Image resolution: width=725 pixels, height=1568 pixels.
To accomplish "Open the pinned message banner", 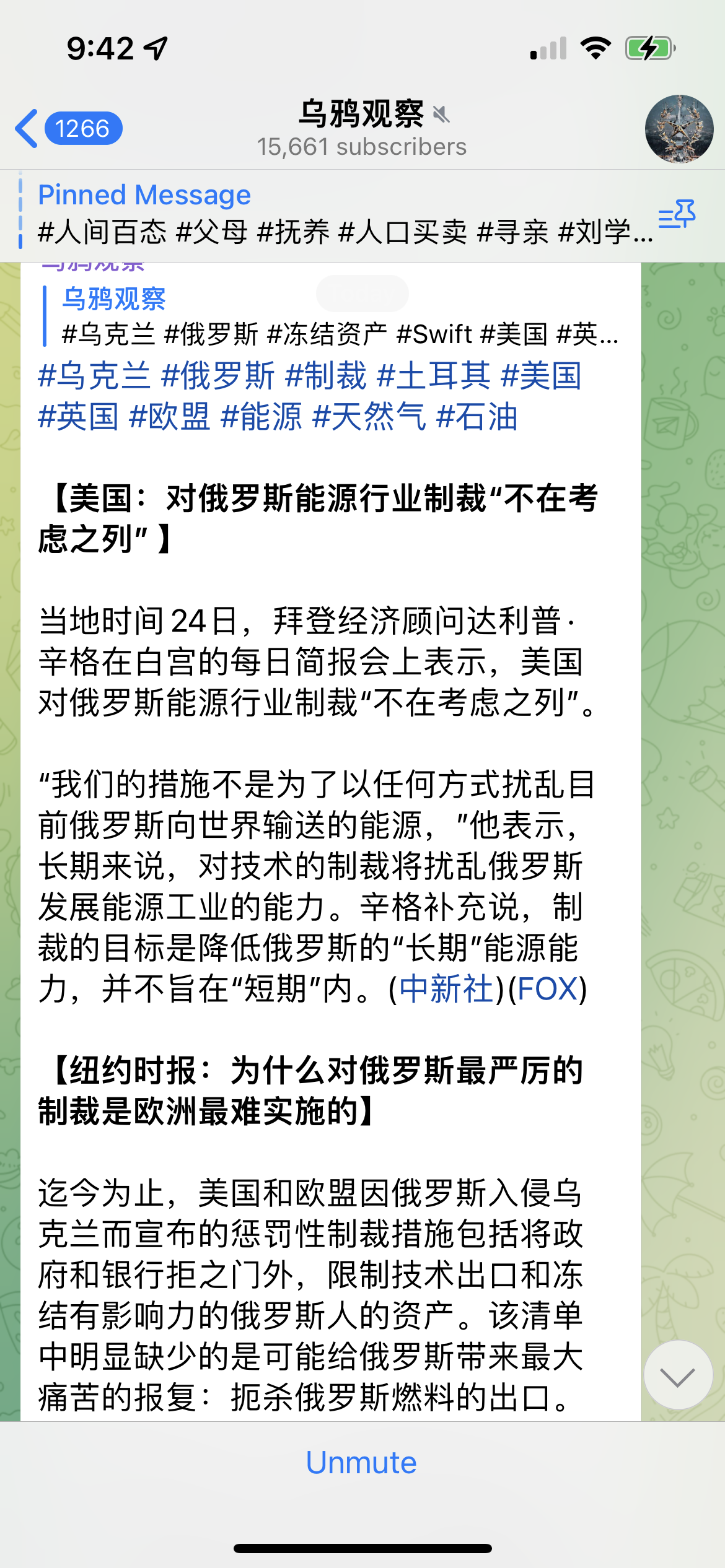I will pos(335,214).
